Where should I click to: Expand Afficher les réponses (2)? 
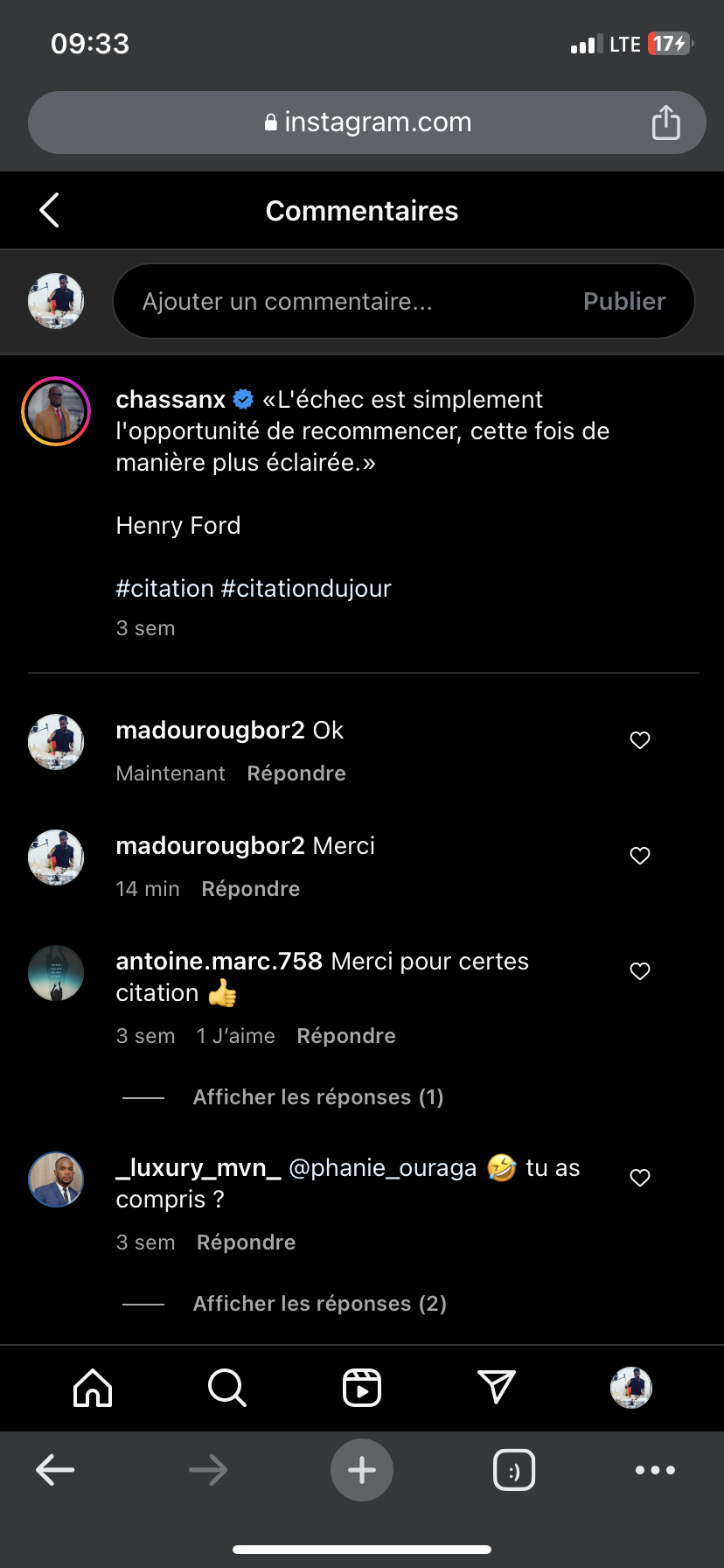point(320,1304)
